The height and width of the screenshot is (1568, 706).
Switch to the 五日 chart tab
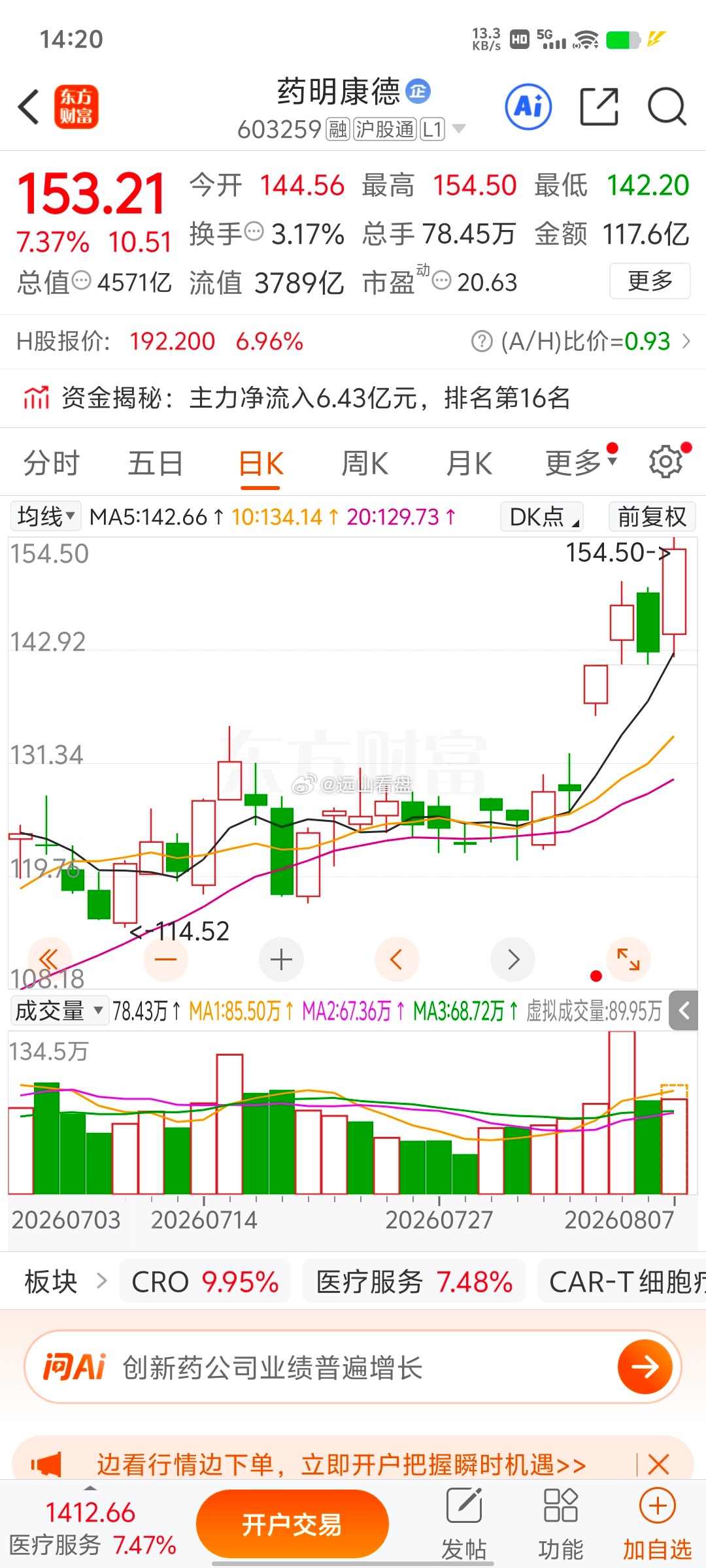point(155,464)
